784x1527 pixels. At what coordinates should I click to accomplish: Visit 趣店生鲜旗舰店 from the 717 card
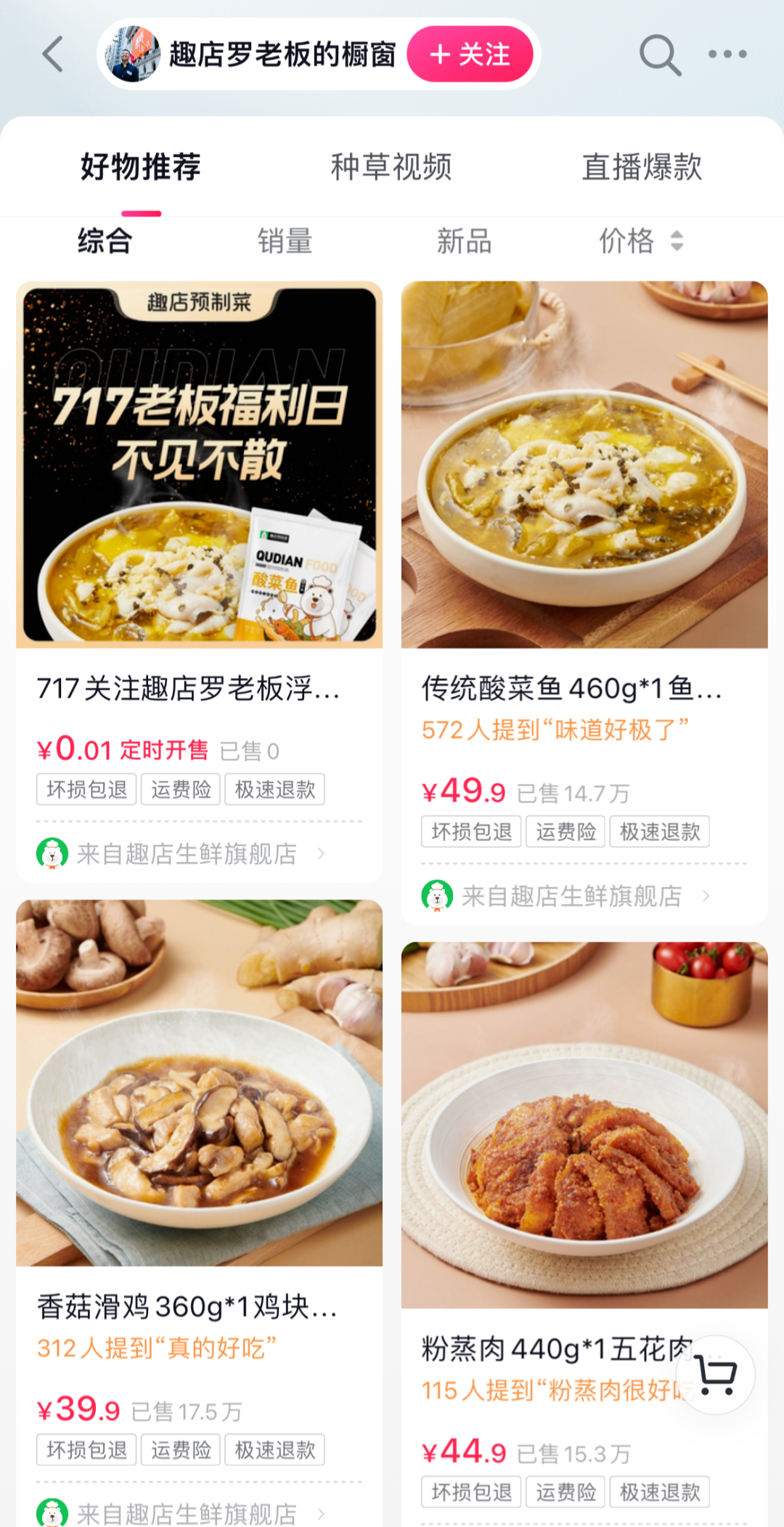coord(186,854)
